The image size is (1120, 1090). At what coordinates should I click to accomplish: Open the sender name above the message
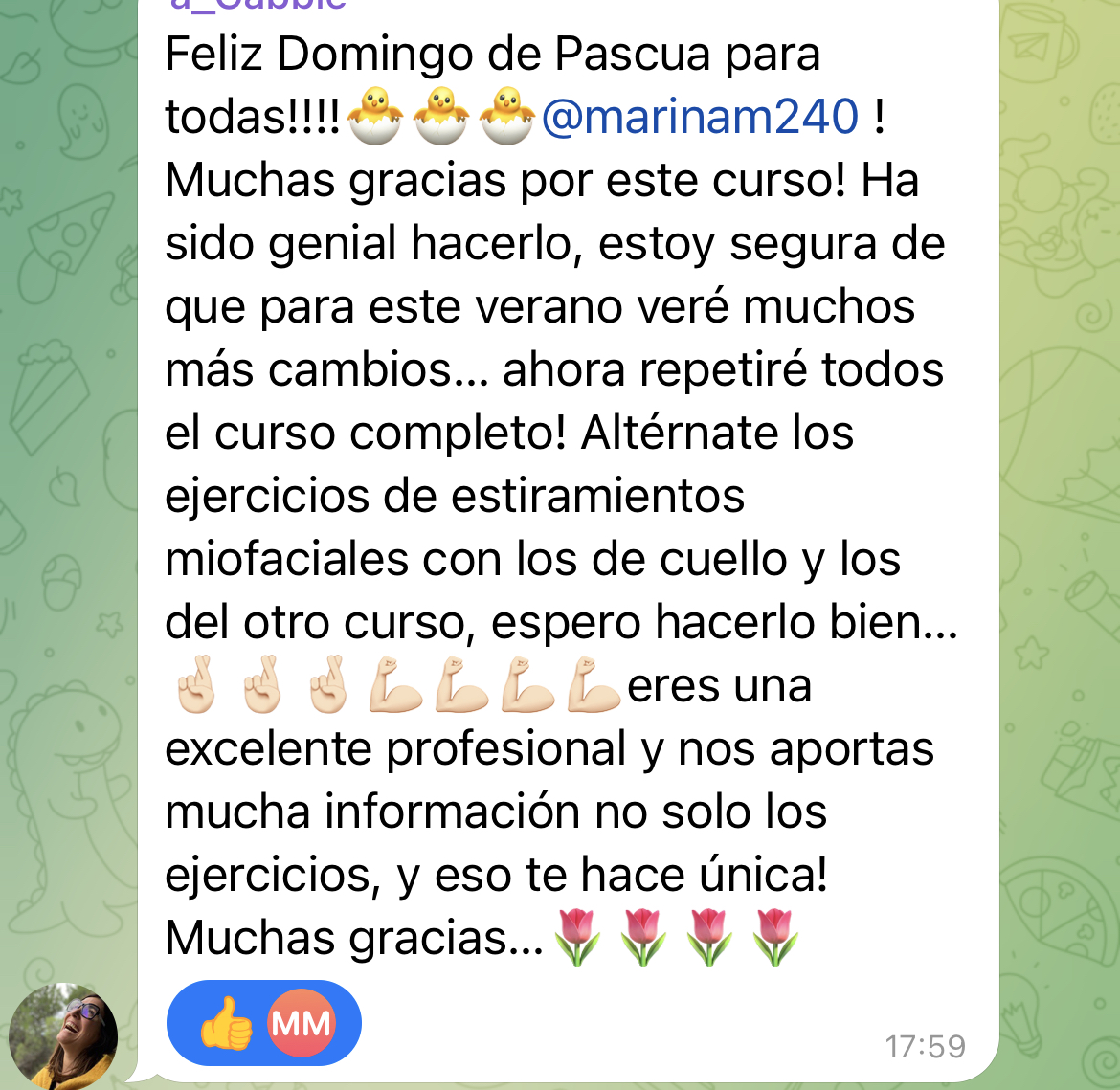pos(258,5)
